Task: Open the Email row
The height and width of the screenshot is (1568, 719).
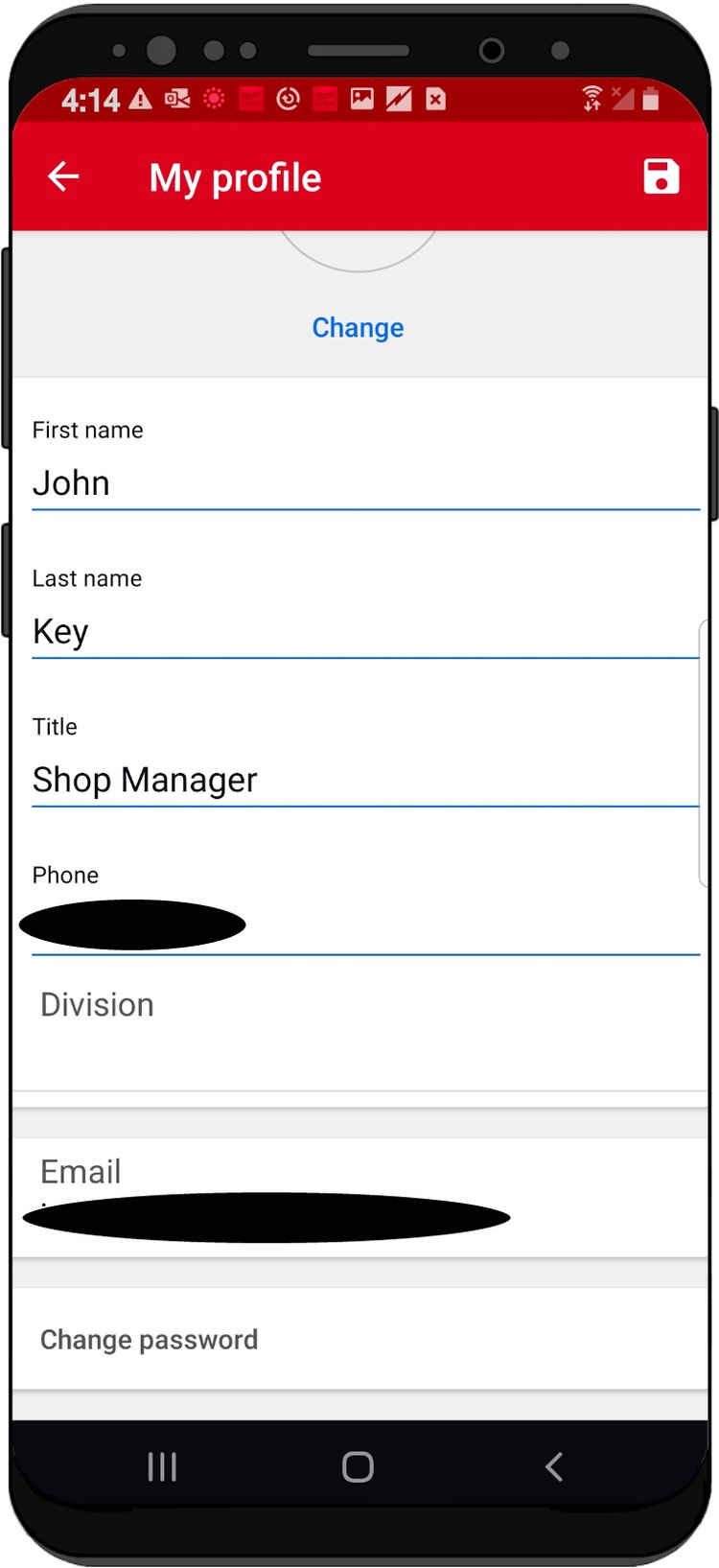Action: pyautogui.click(x=359, y=1196)
